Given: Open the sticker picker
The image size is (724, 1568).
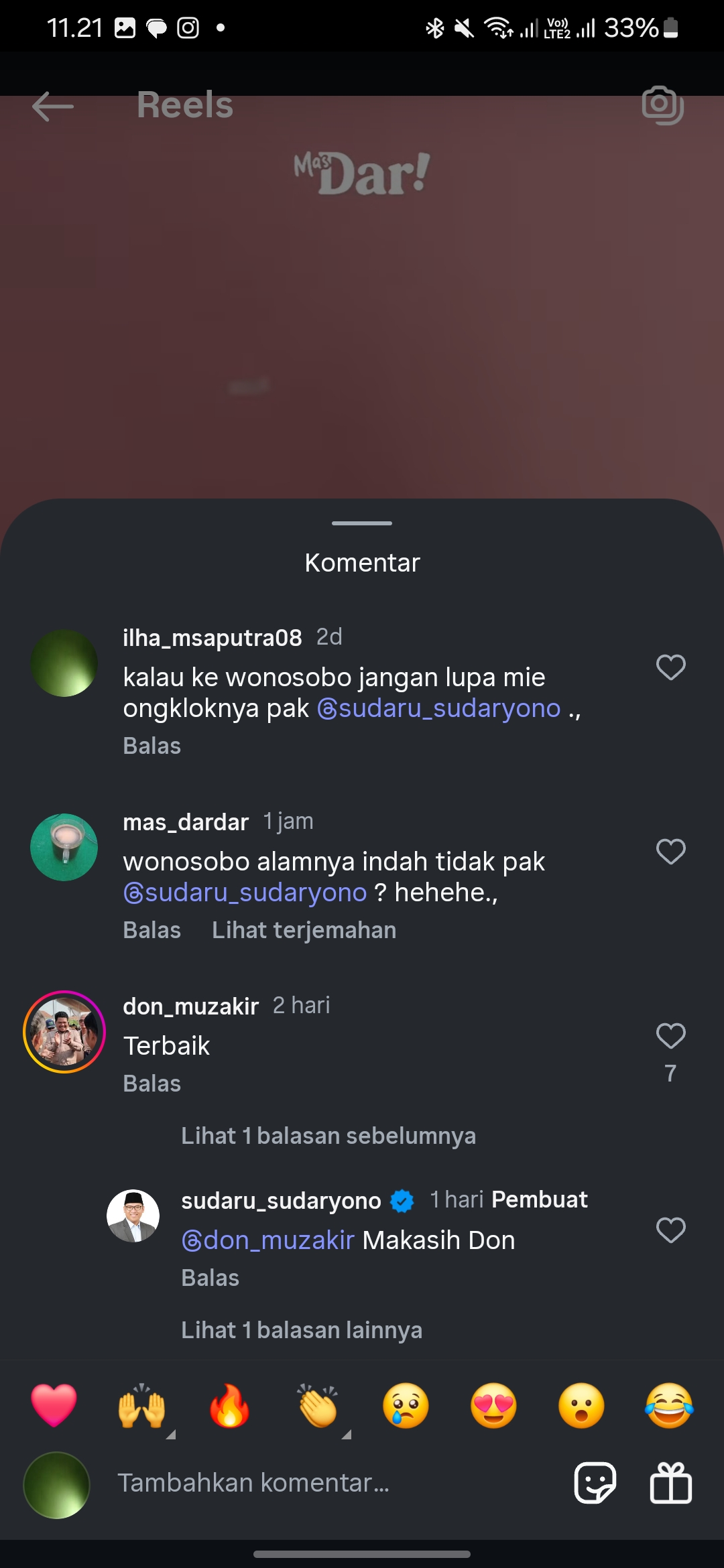Looking at the screenshot, I should [x=595, y=1483].
